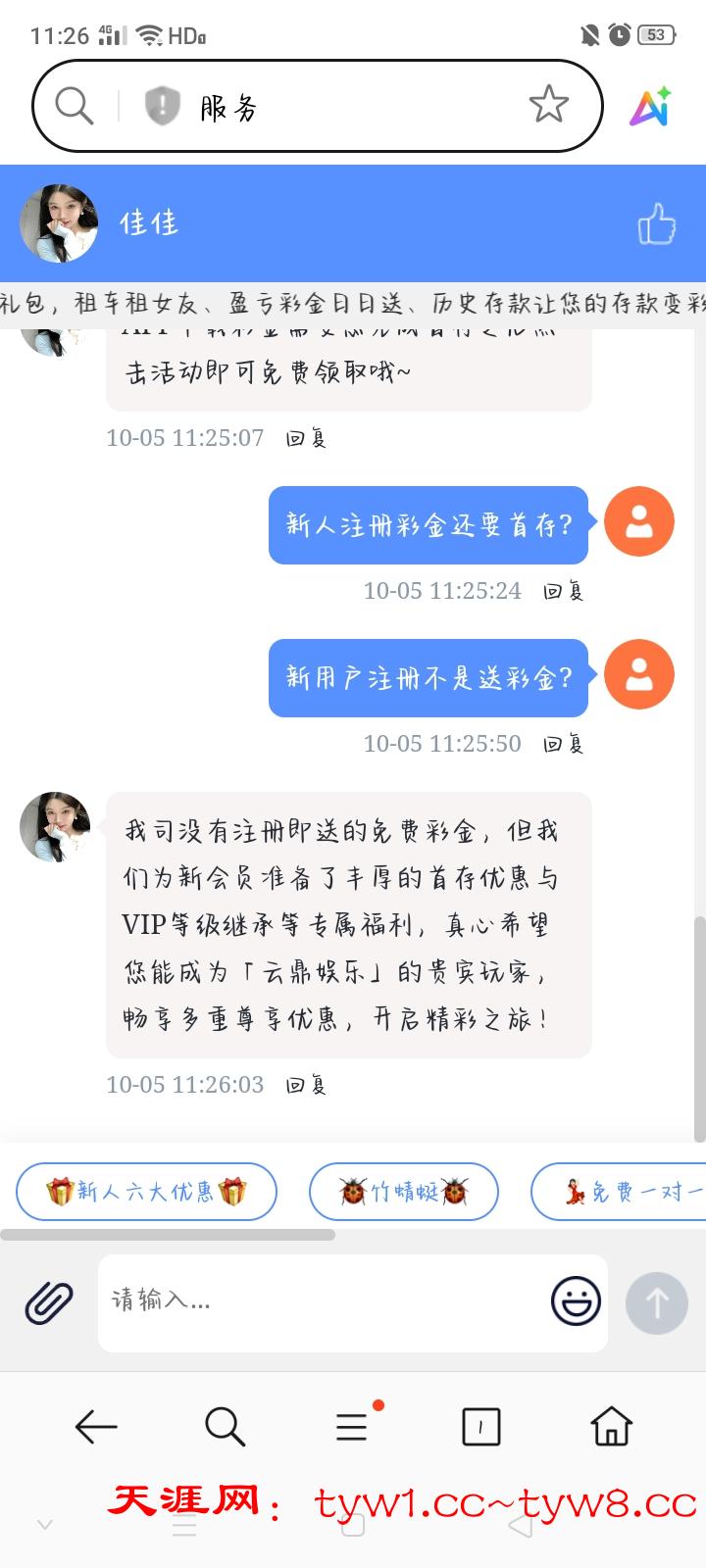Tap the search icon in address bar
This screenshot has width=706, height=1568.
click(74, 105)
